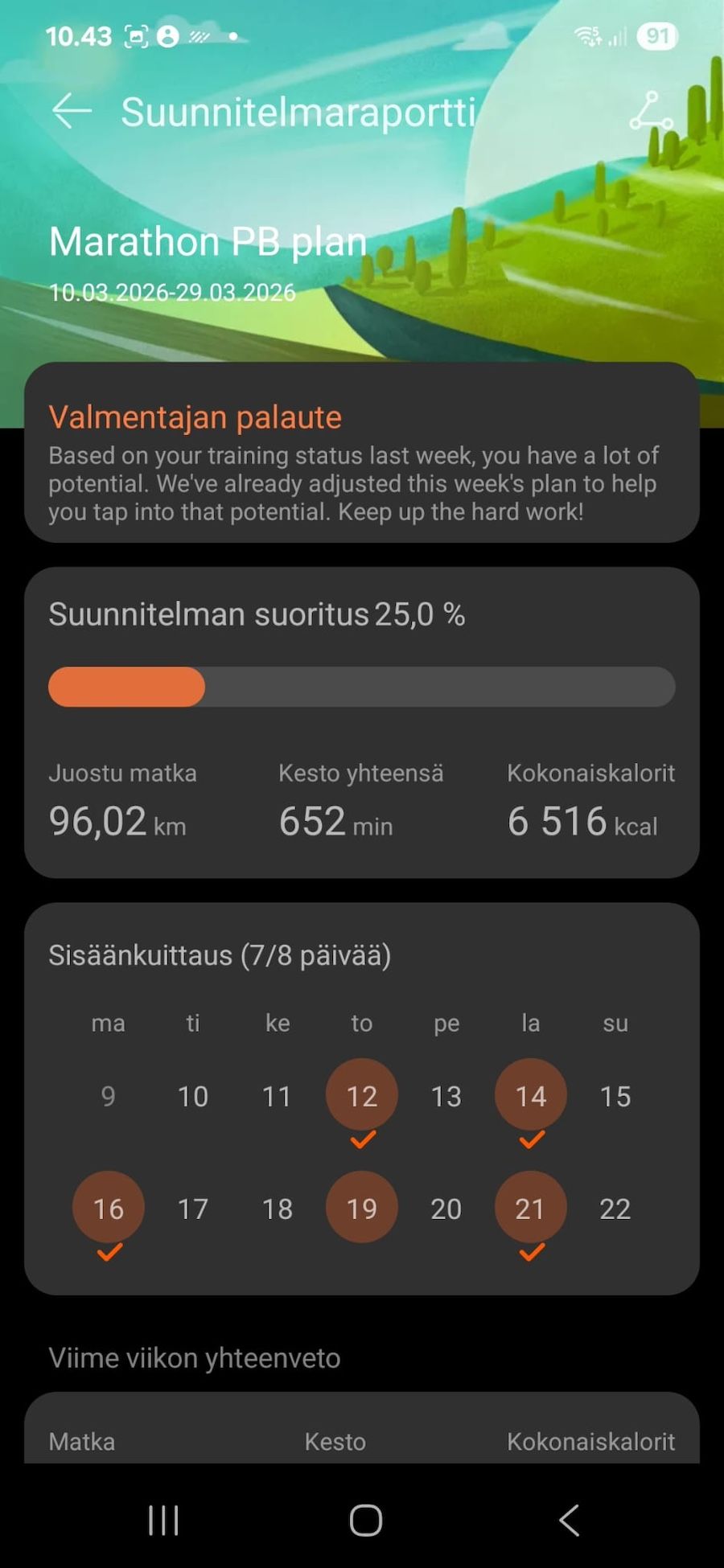The height and width of the screenshot is (1568, 724).
Task: Go back from Suunnitelmaraportti
Action: 72,111
